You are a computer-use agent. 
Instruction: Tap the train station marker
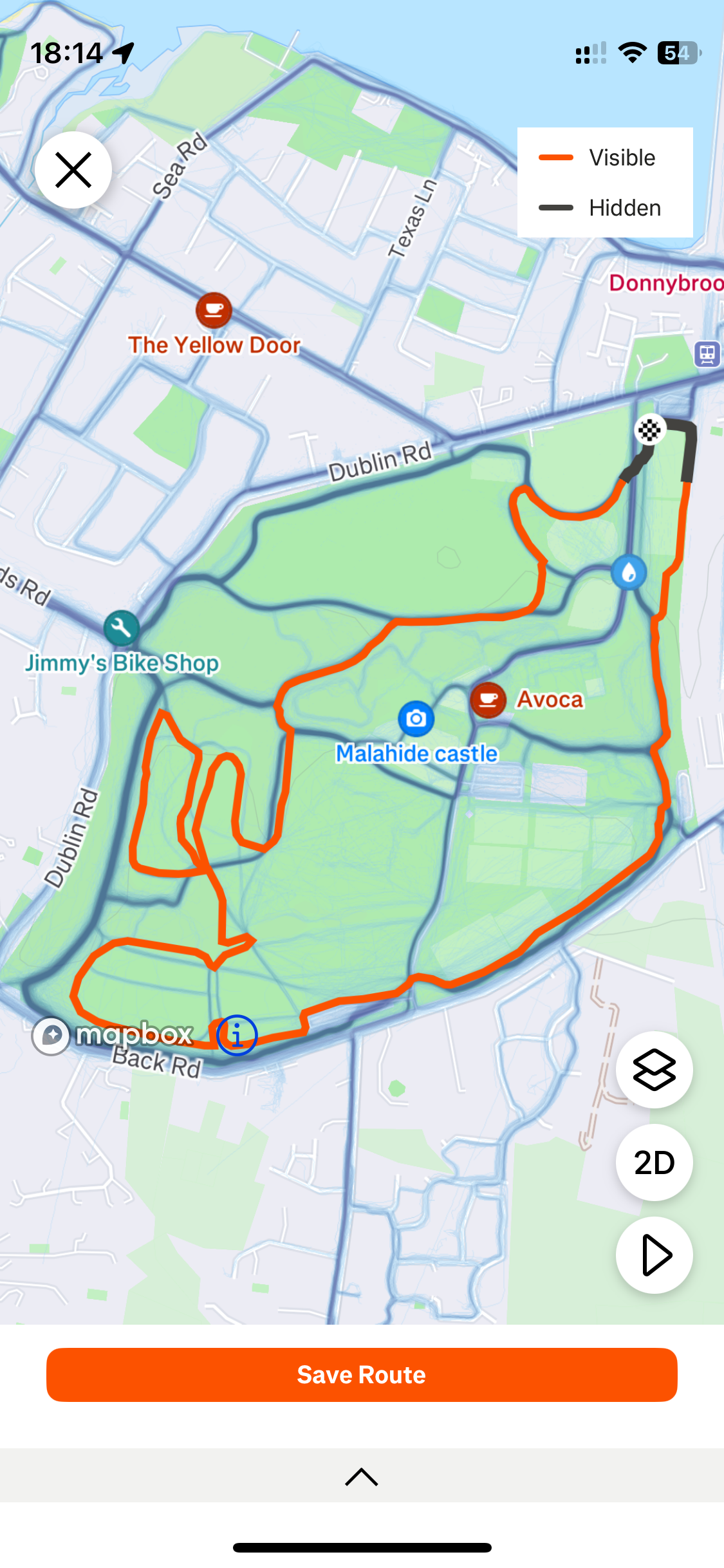pos(707,353)
